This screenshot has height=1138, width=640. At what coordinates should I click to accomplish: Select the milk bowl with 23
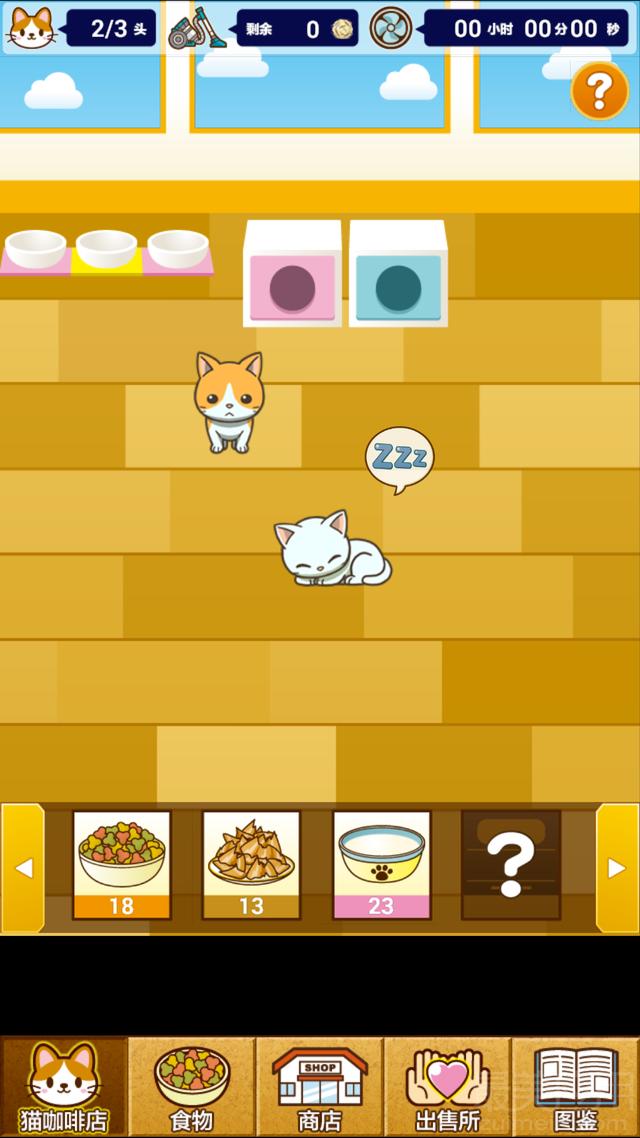coord(381,864)
